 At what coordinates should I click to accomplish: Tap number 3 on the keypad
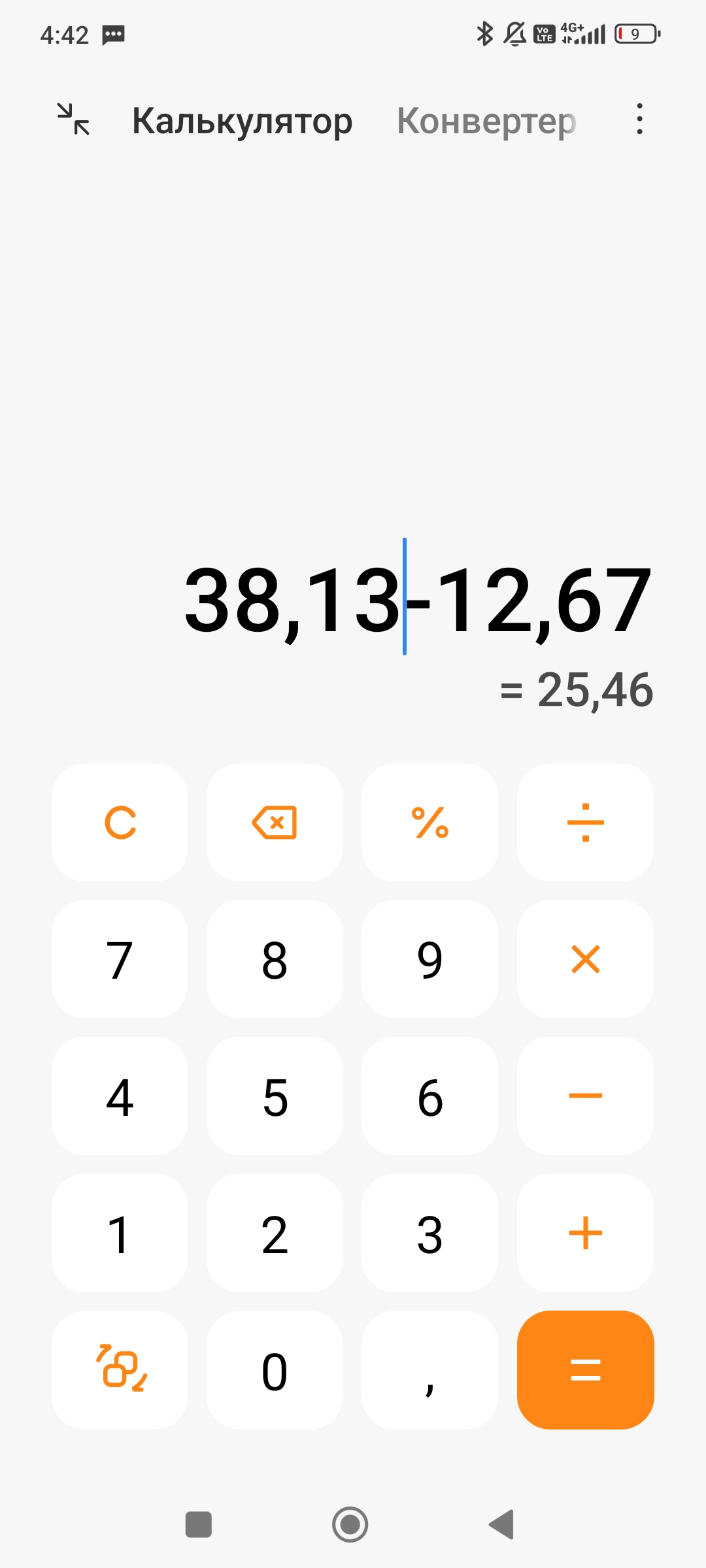coord(429,1233)
